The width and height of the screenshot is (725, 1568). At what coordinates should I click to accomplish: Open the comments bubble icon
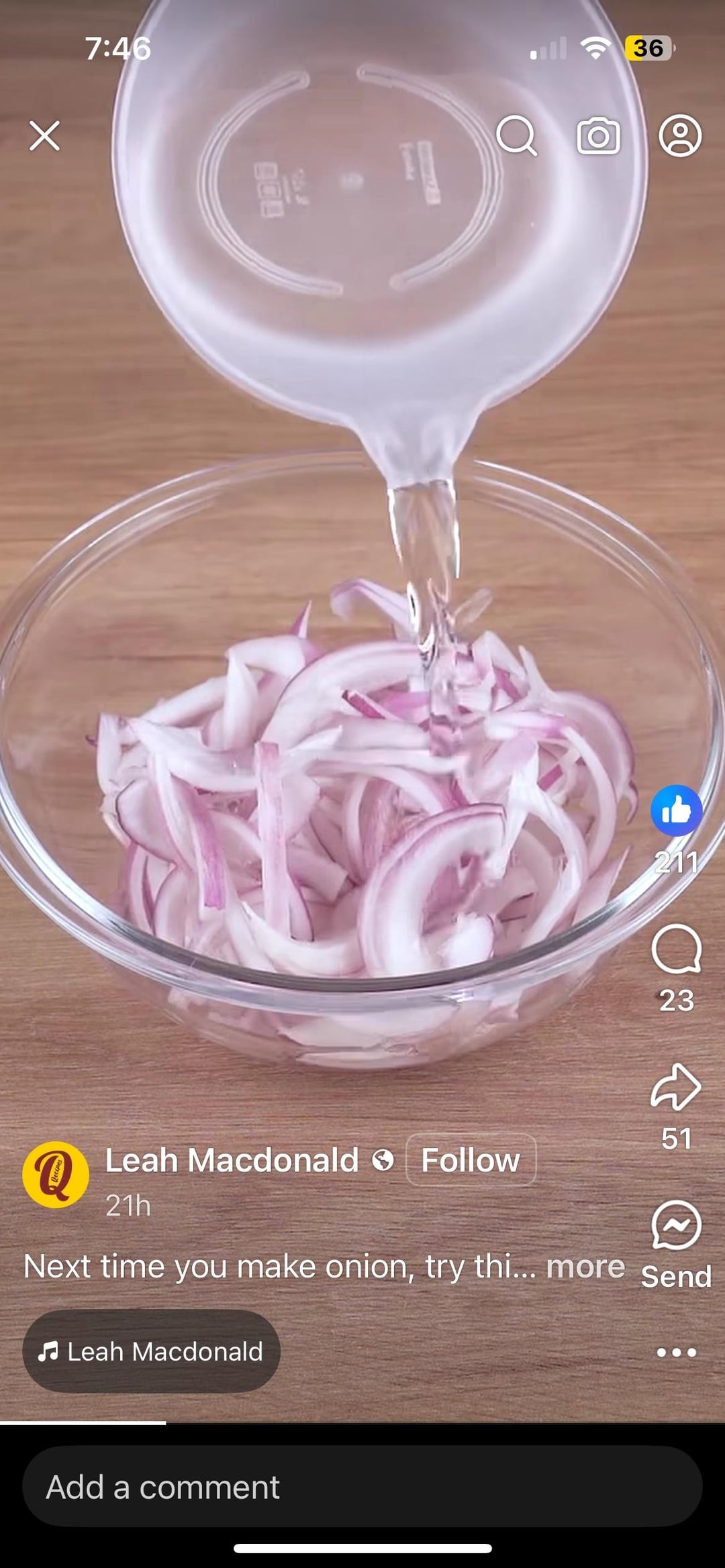[x=676, y=949]
